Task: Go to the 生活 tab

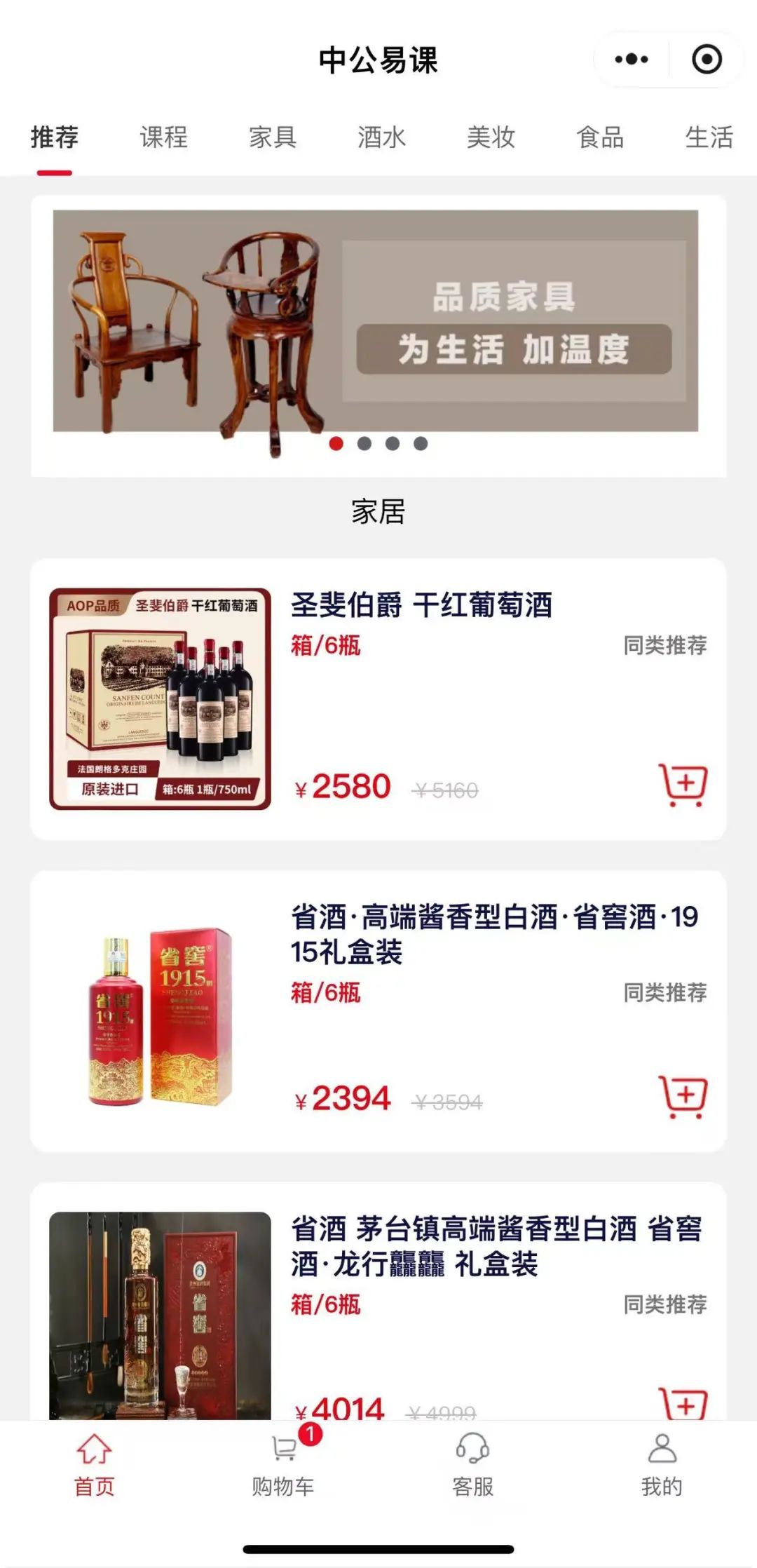Action: [x=709, y=137]
